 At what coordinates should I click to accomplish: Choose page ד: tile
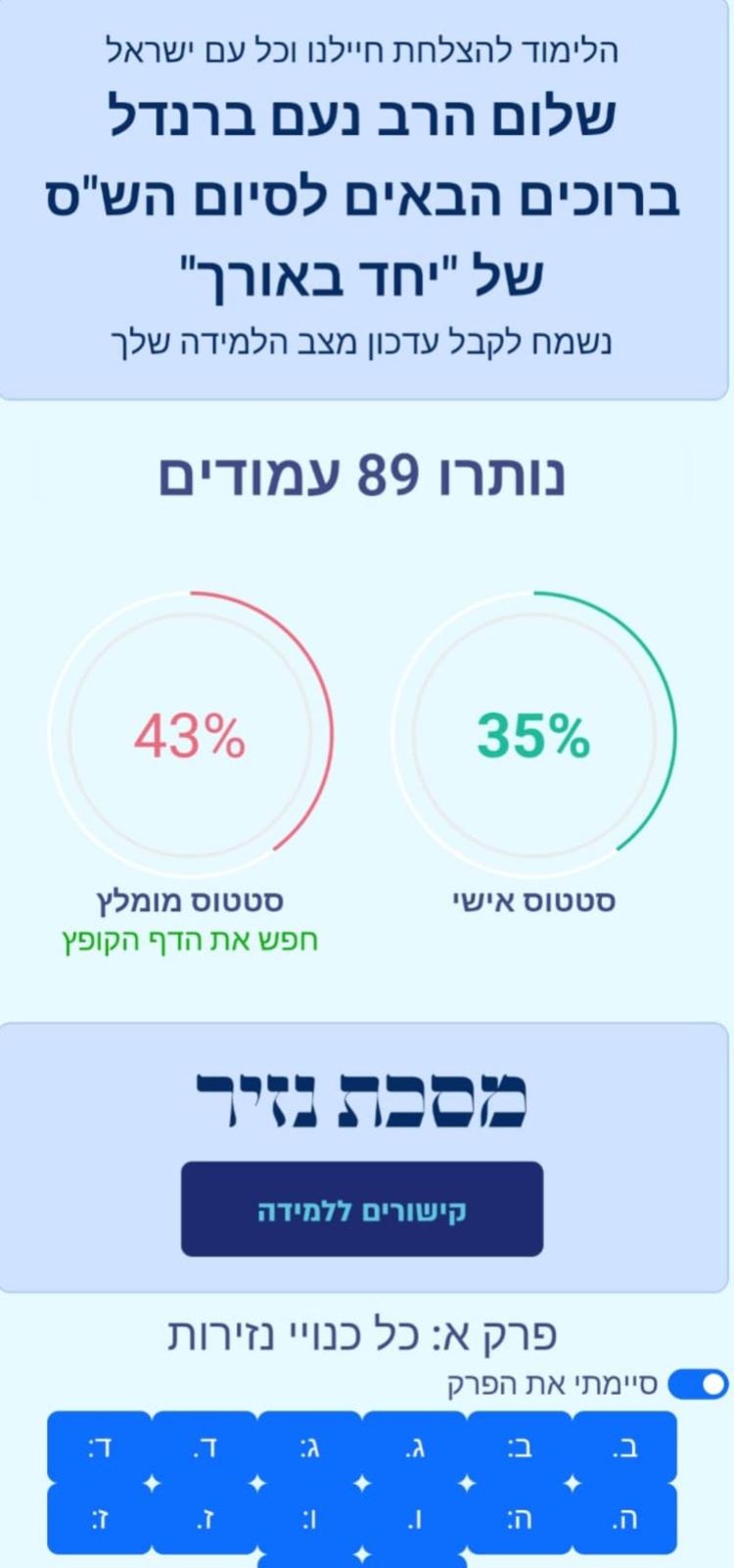[100, 1448]
